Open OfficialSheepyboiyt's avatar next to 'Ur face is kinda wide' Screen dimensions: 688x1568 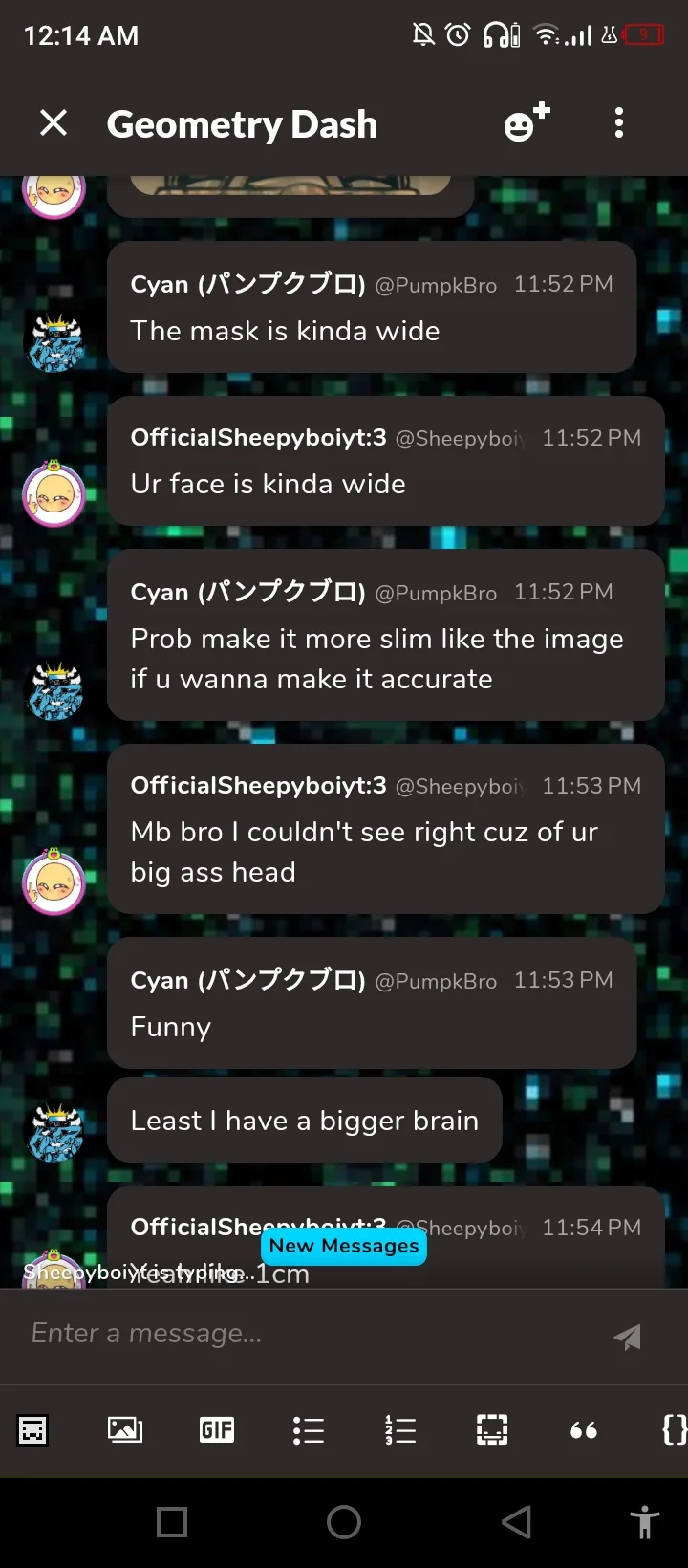pyautogui.click(x=54, y=495)
